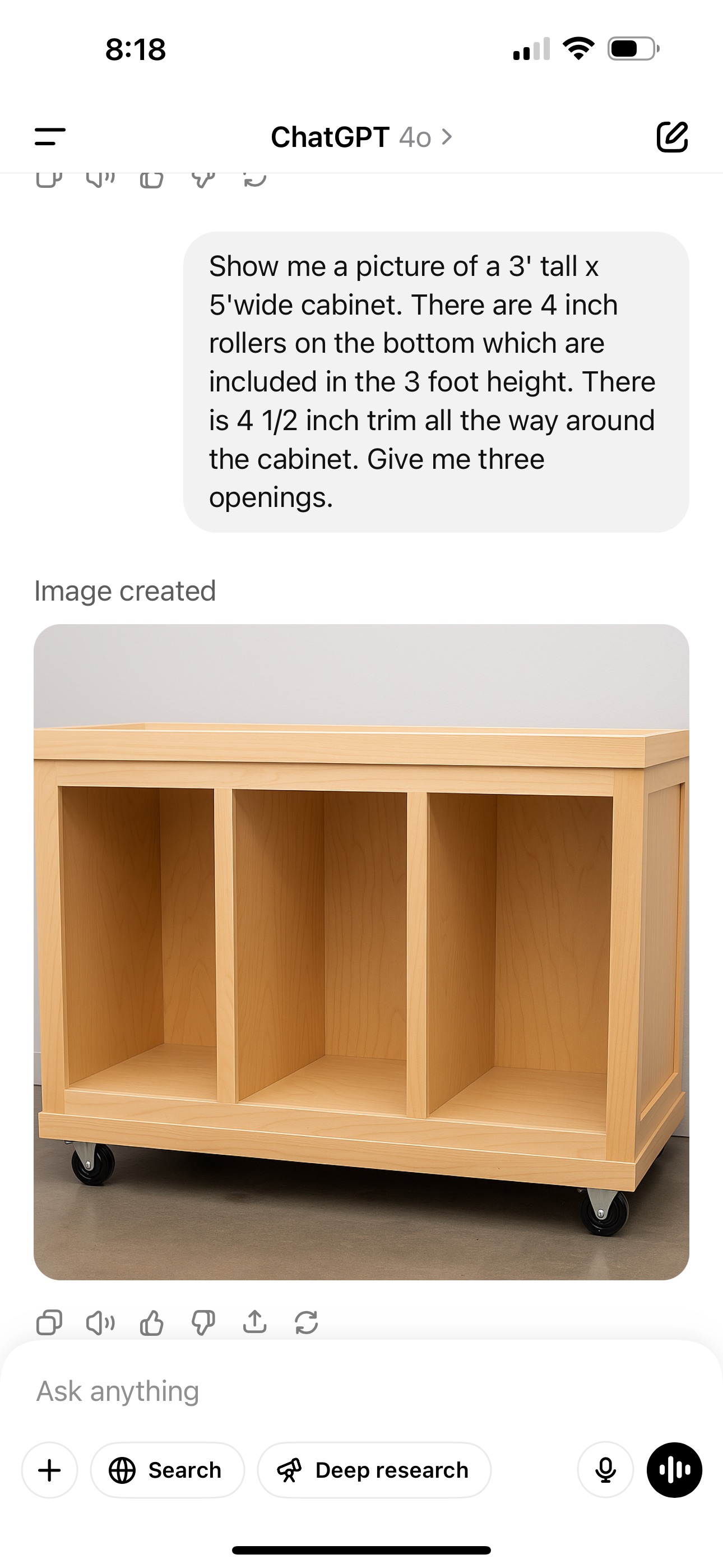723x1568 pixels.
Task: Open the generated cabinet image
Action: coord(361,952)
